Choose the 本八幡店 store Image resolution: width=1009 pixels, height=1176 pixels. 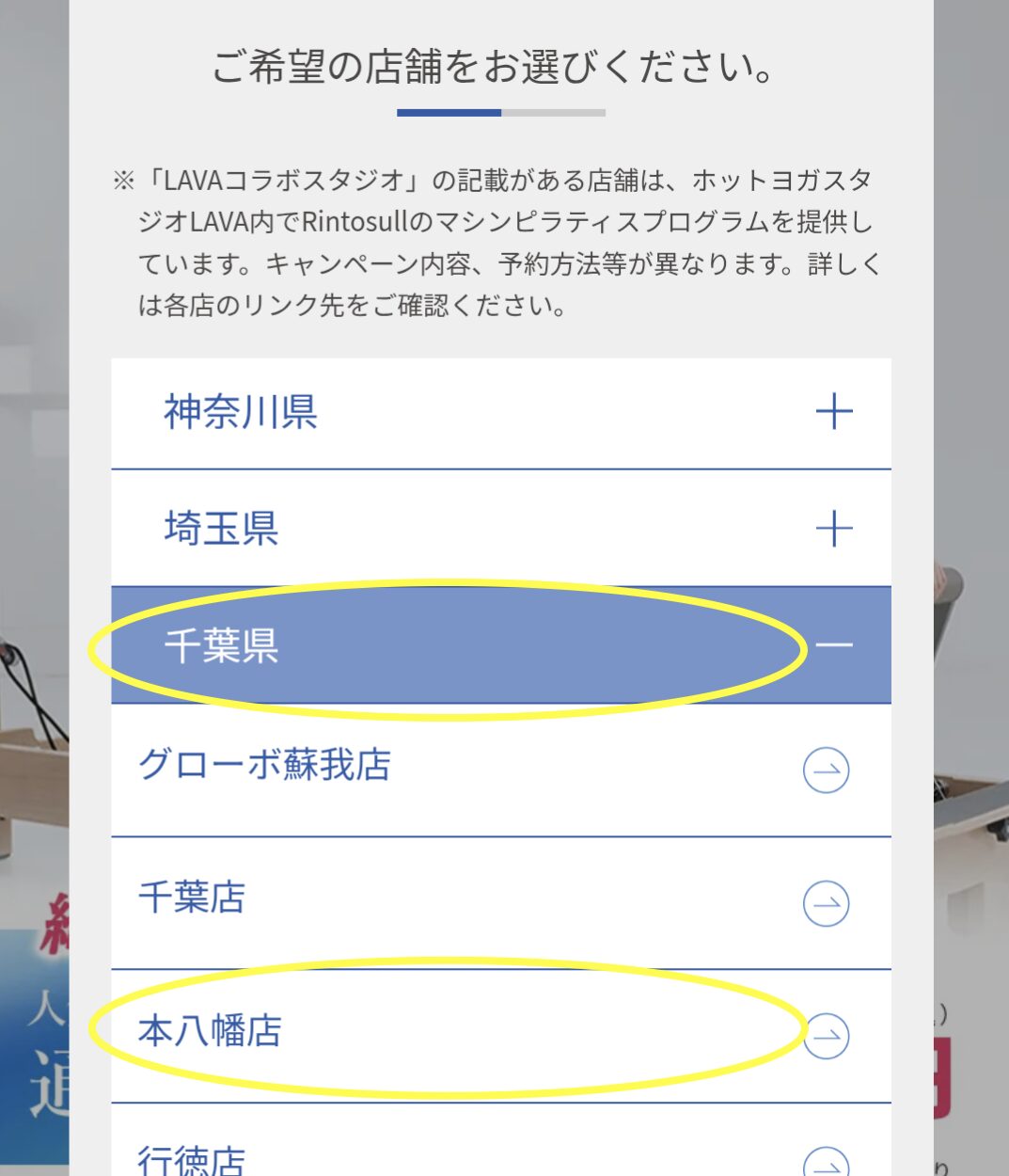point(500,1034)
